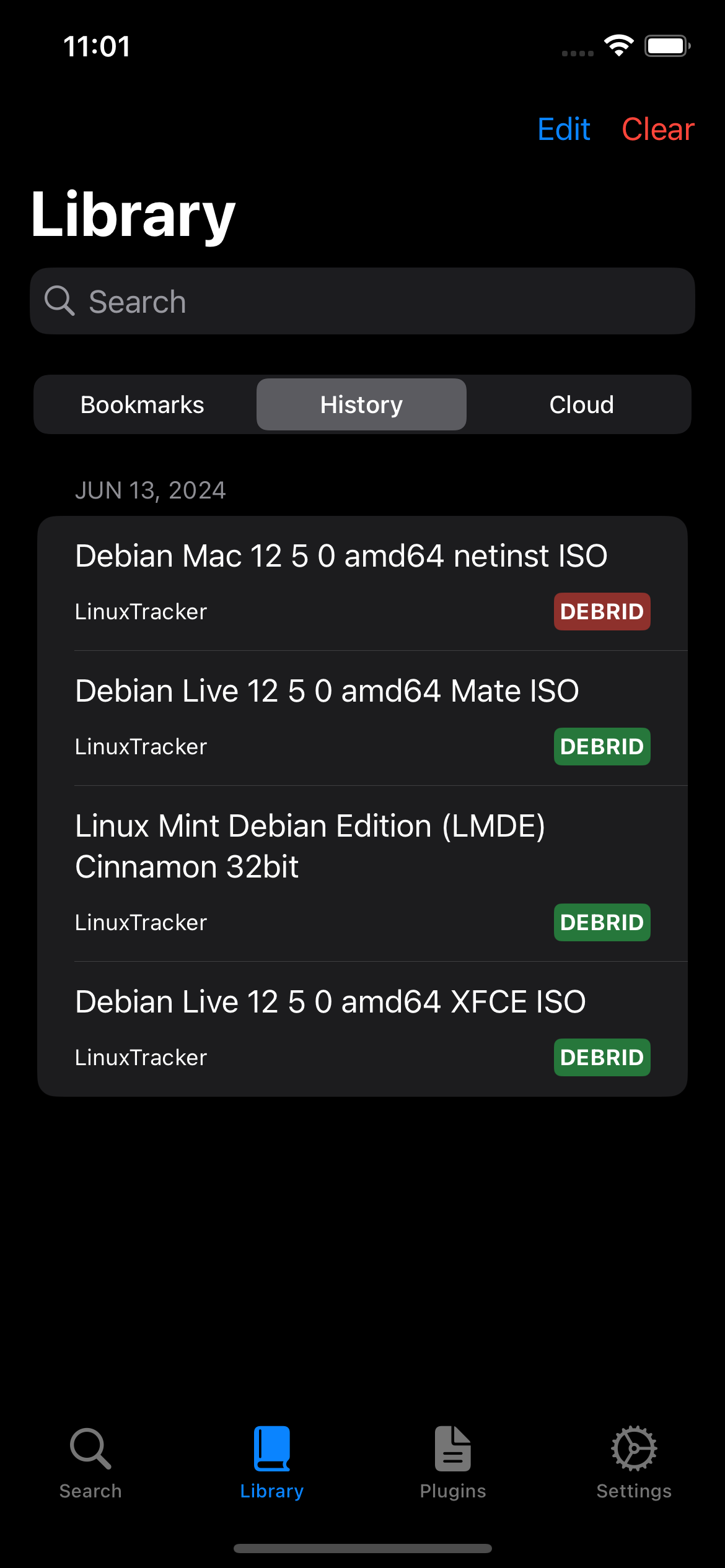Tap the Library tab in bottom bar
725x1568 pixels.
272,1461
